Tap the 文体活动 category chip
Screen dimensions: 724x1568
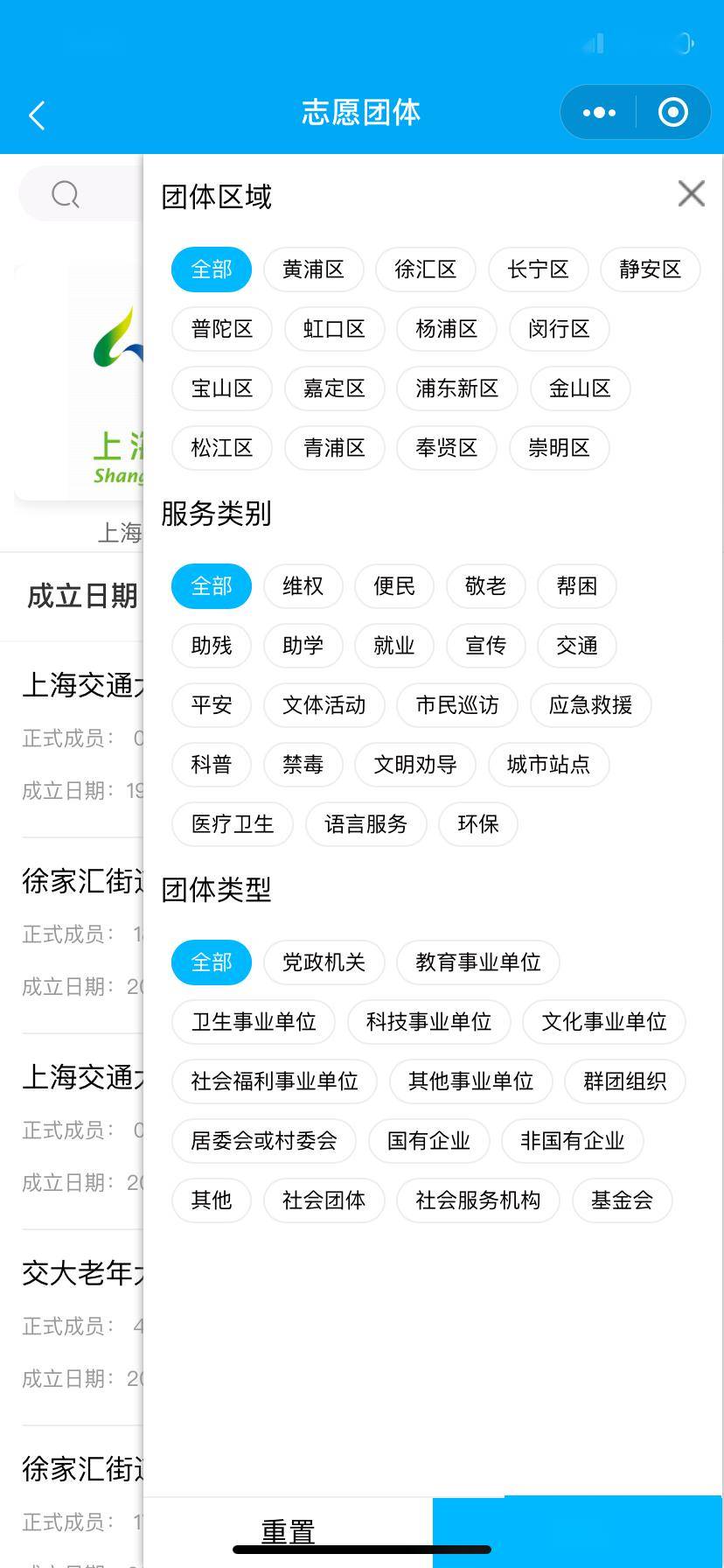324,705
